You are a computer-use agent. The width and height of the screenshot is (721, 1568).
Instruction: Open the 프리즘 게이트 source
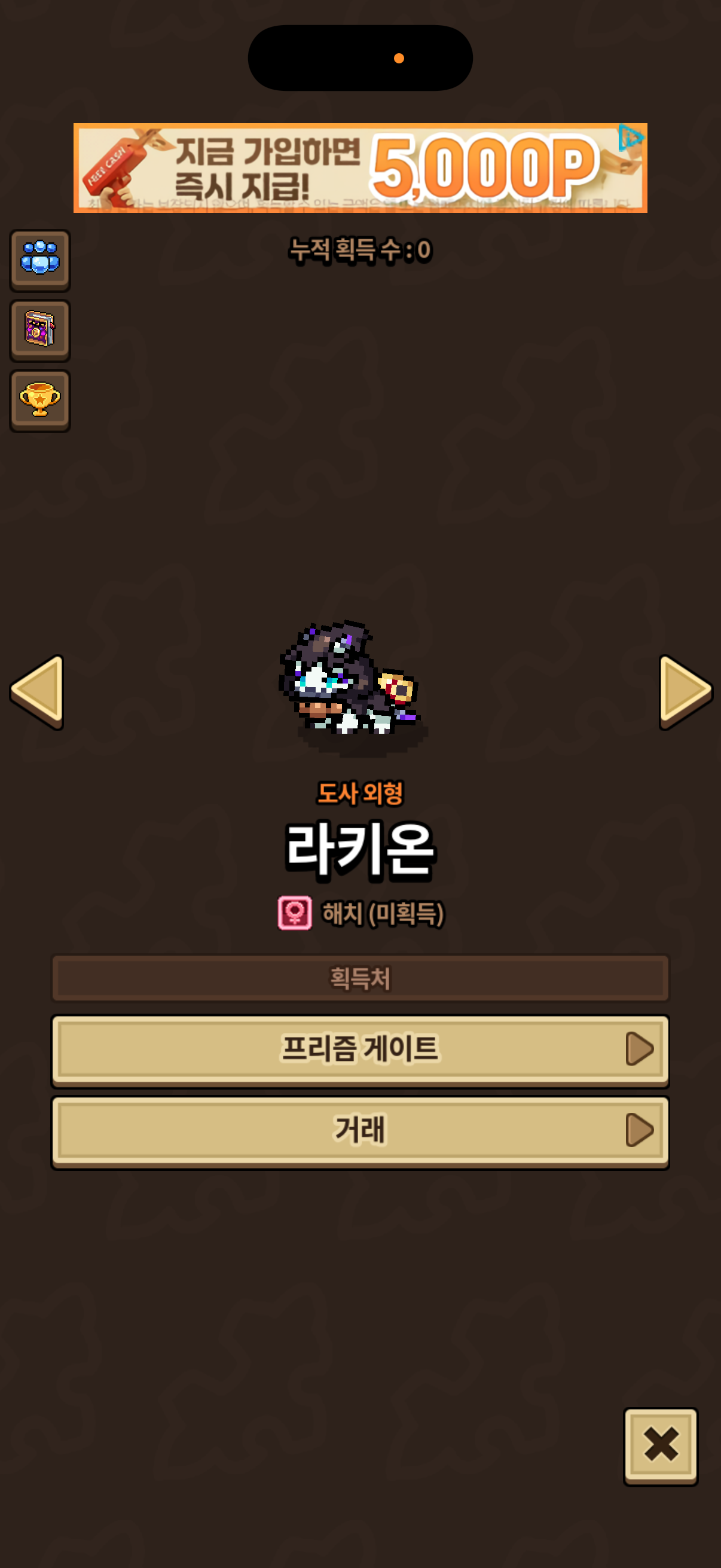[x=359, y=1049]
